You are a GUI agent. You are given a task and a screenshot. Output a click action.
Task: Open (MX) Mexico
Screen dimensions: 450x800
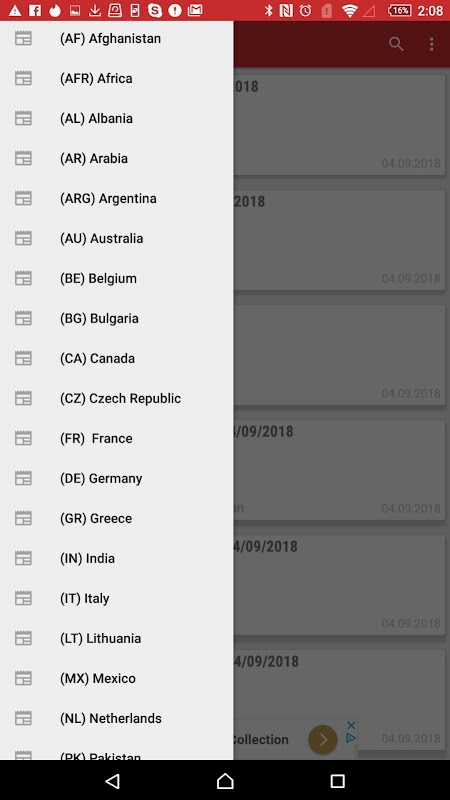[x=117, y=679]
